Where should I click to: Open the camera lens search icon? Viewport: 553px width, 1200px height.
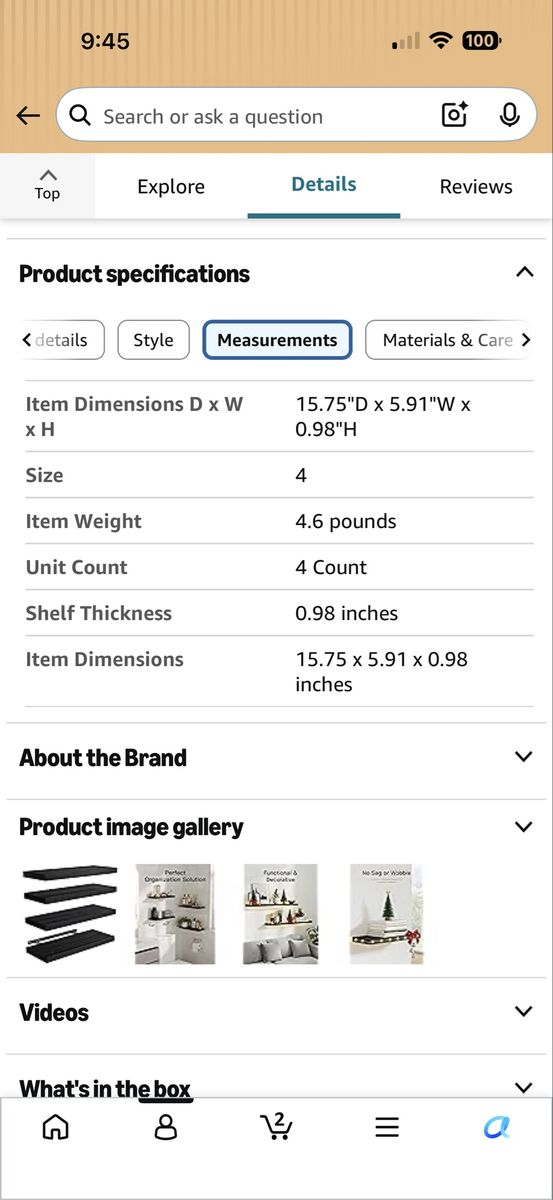455,116
